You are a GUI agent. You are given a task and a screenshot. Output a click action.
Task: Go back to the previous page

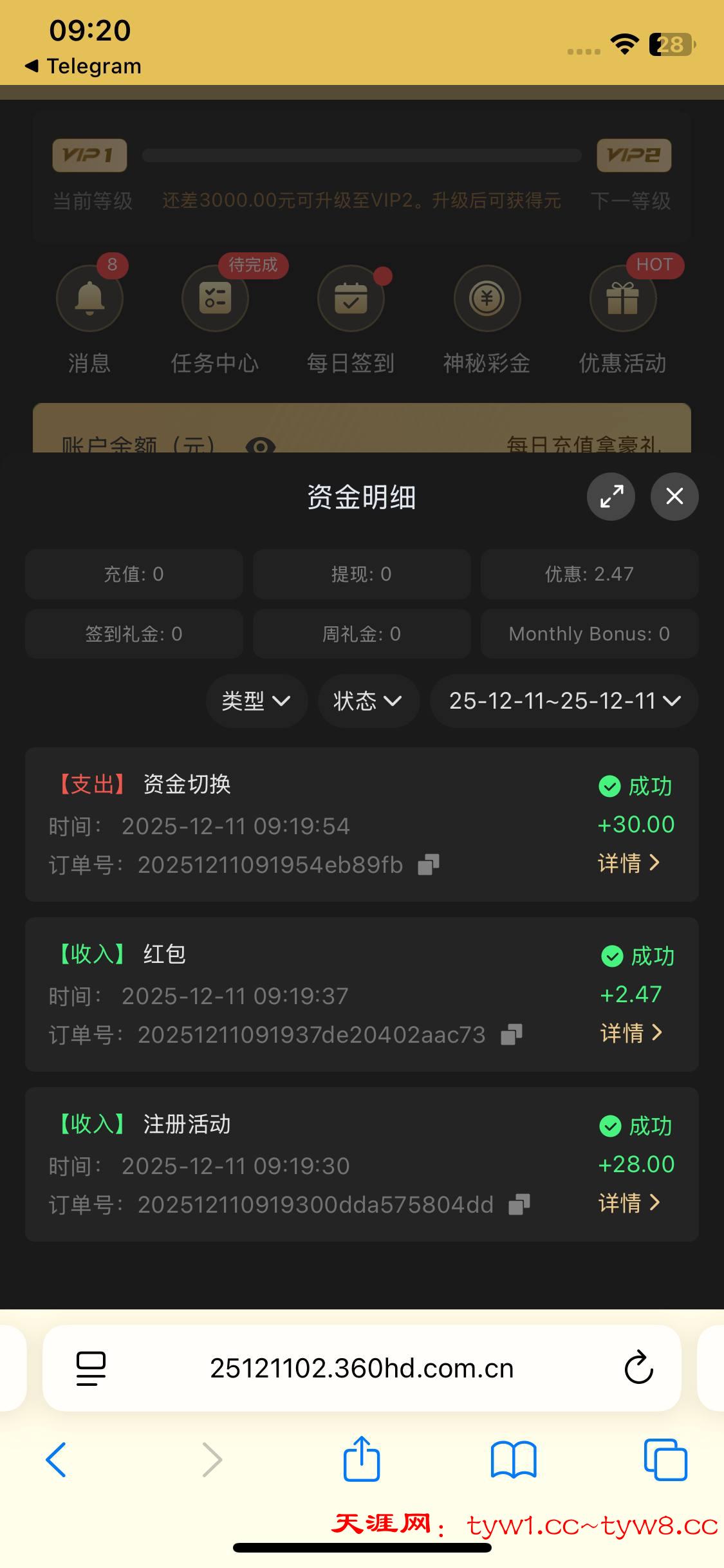point(56,1459)
